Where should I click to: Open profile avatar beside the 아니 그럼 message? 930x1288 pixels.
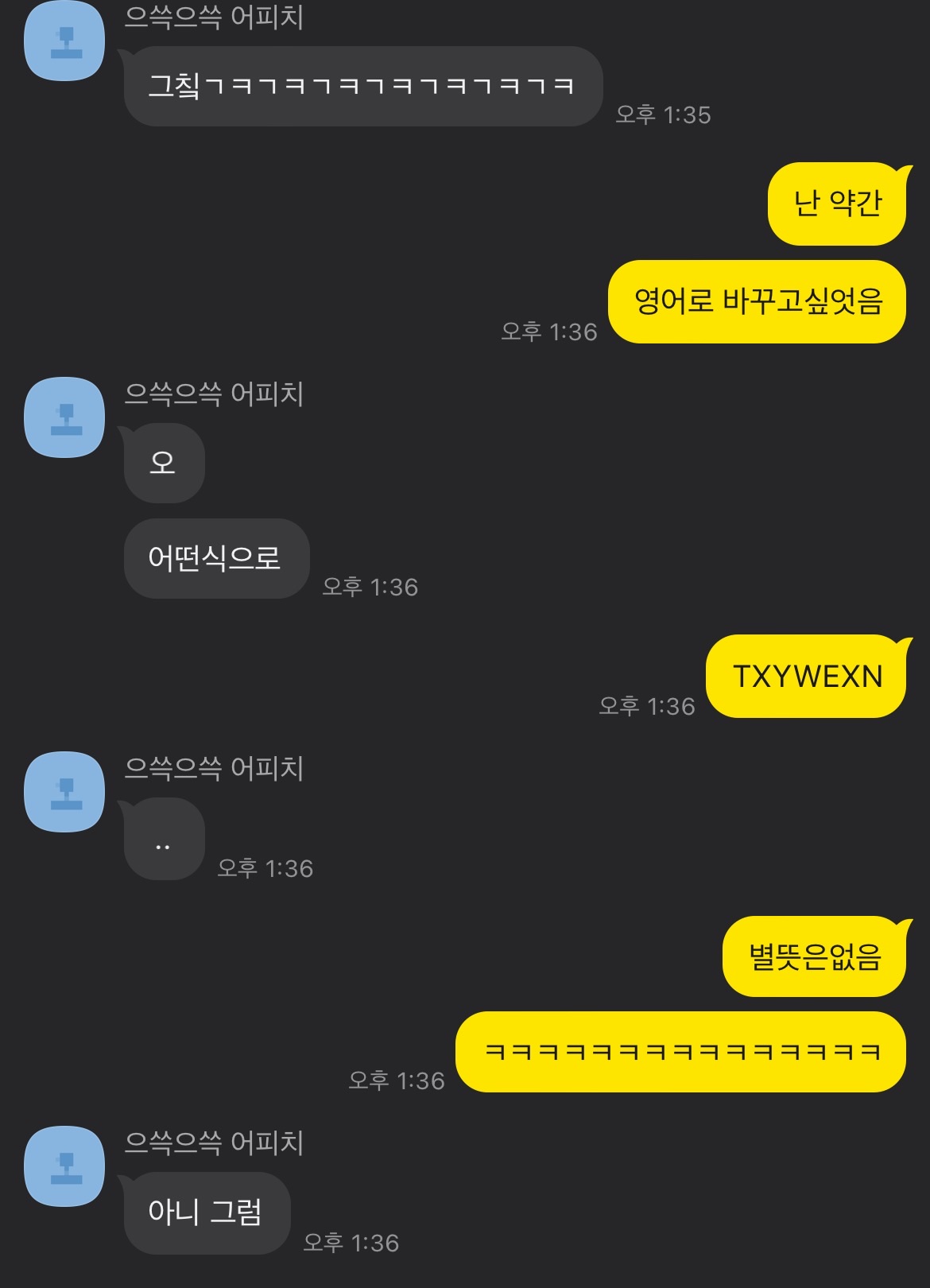tap(65, 1166)
